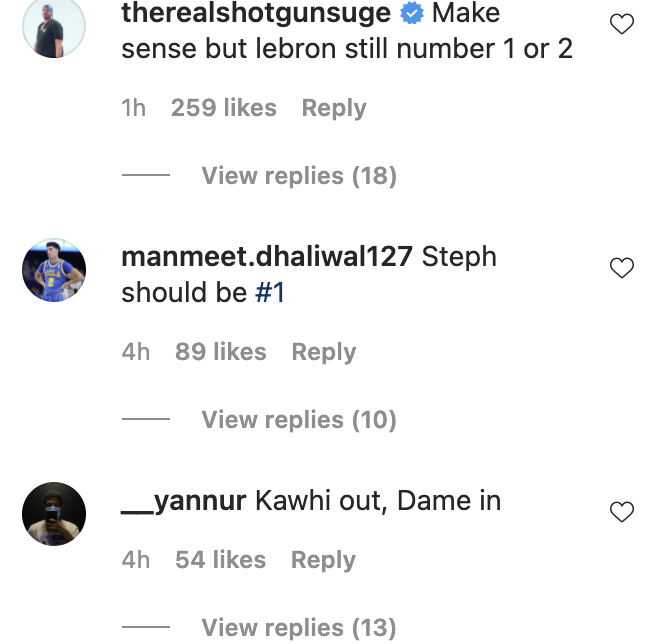Reply to manmeet.dhaliwal127's Steph comment
The height and width of the screenshot is (644, 648).
(323, 352)
